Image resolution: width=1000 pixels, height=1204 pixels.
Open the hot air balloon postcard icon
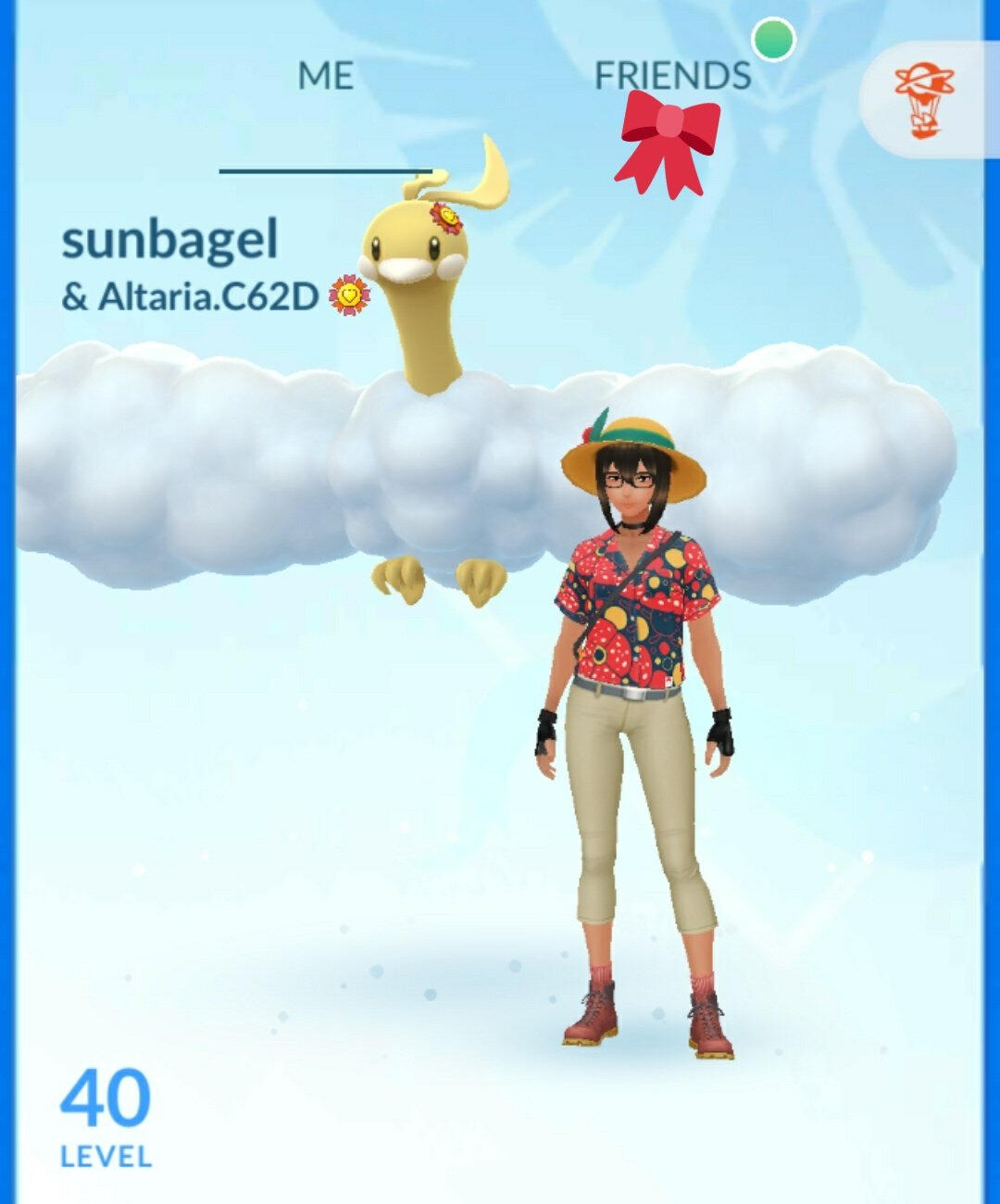(x=925, y=100)
